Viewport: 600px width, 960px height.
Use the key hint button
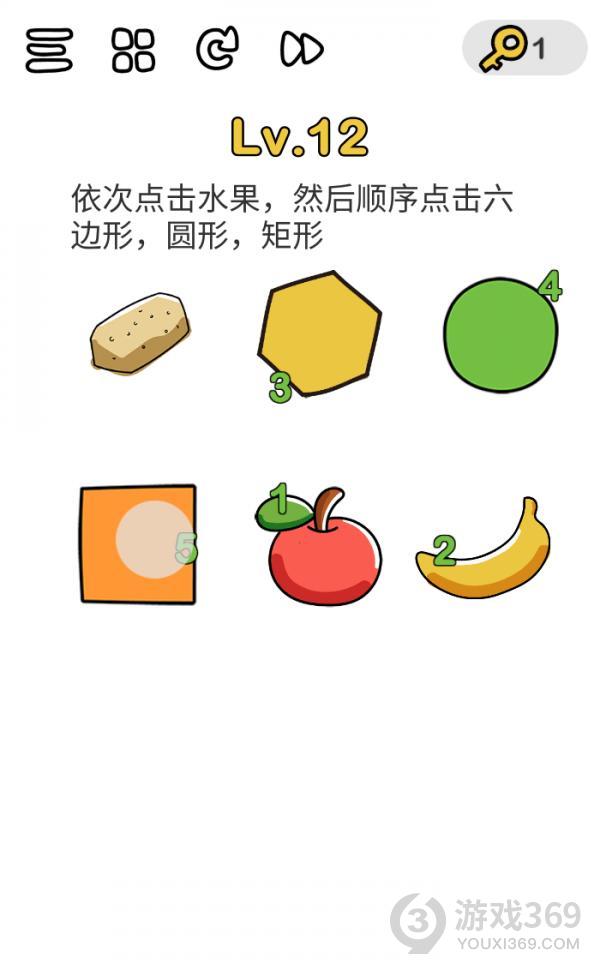pyautogui.click(x=523, y=47)
